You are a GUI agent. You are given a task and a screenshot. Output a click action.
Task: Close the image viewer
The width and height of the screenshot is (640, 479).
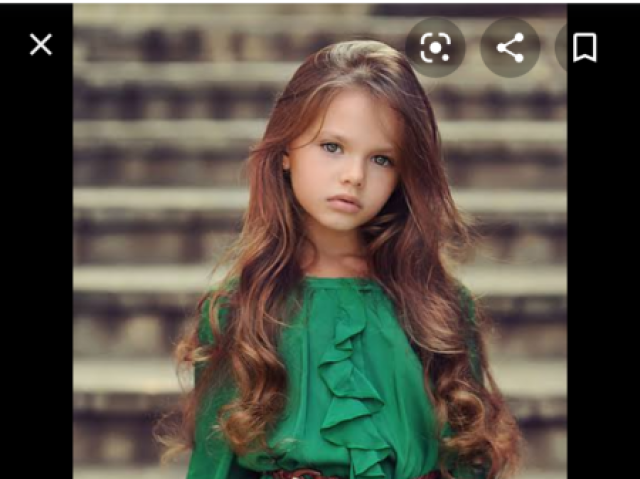pyautogui.click(x=40, y=45)
